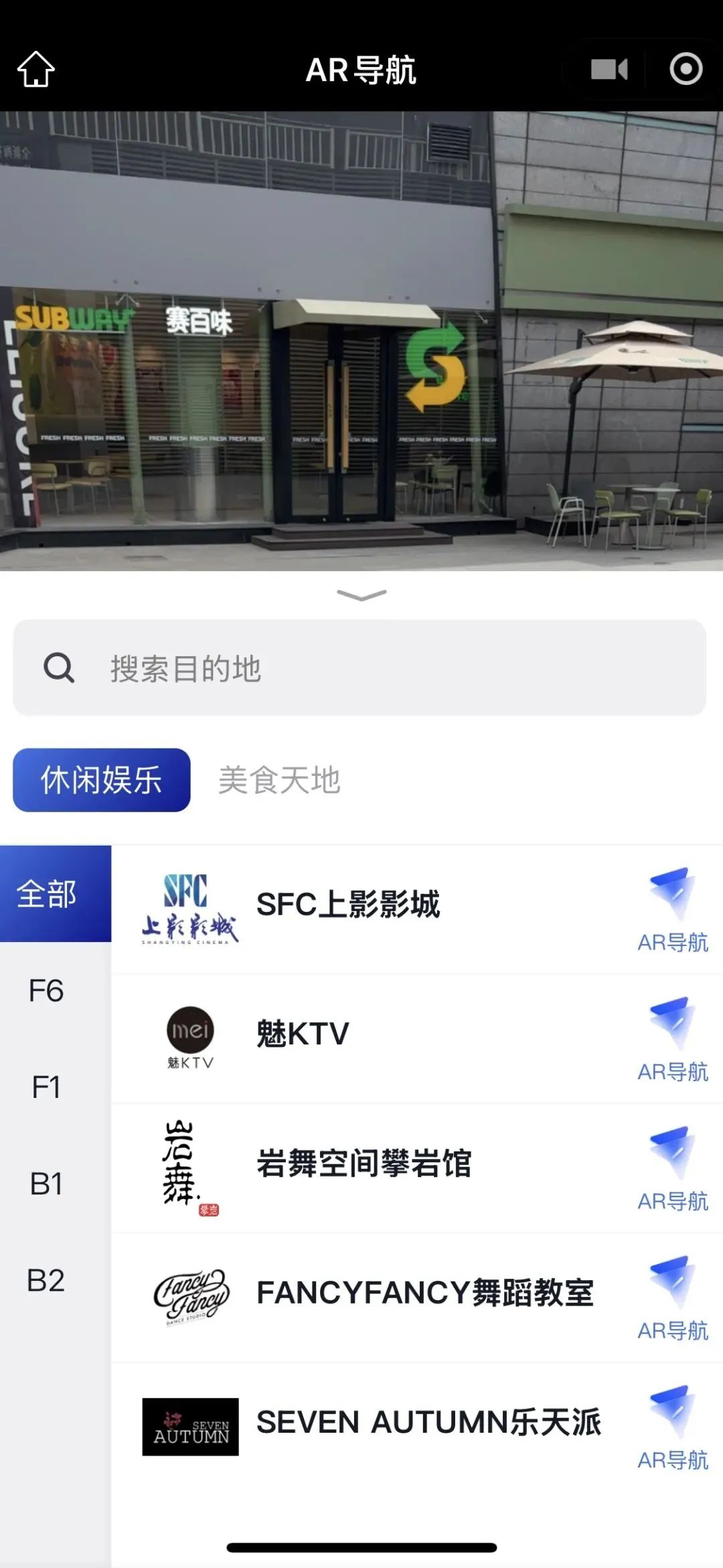Image resolution: width=723 pixels, height=1568 pixels.
Task: Collapse the panel with the down chevron
Action: coord(361,595)
